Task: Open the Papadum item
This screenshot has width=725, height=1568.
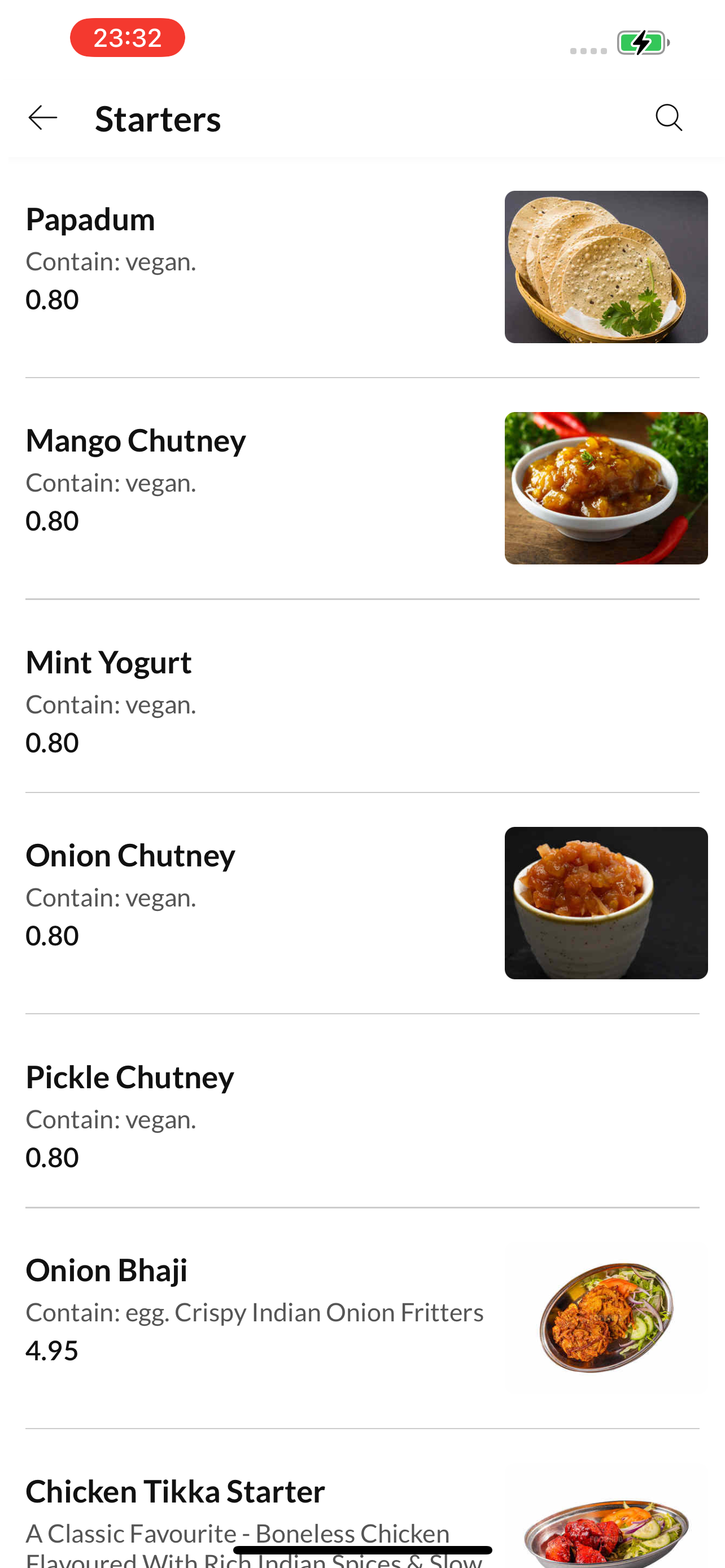Action: [x=363, y=267]
